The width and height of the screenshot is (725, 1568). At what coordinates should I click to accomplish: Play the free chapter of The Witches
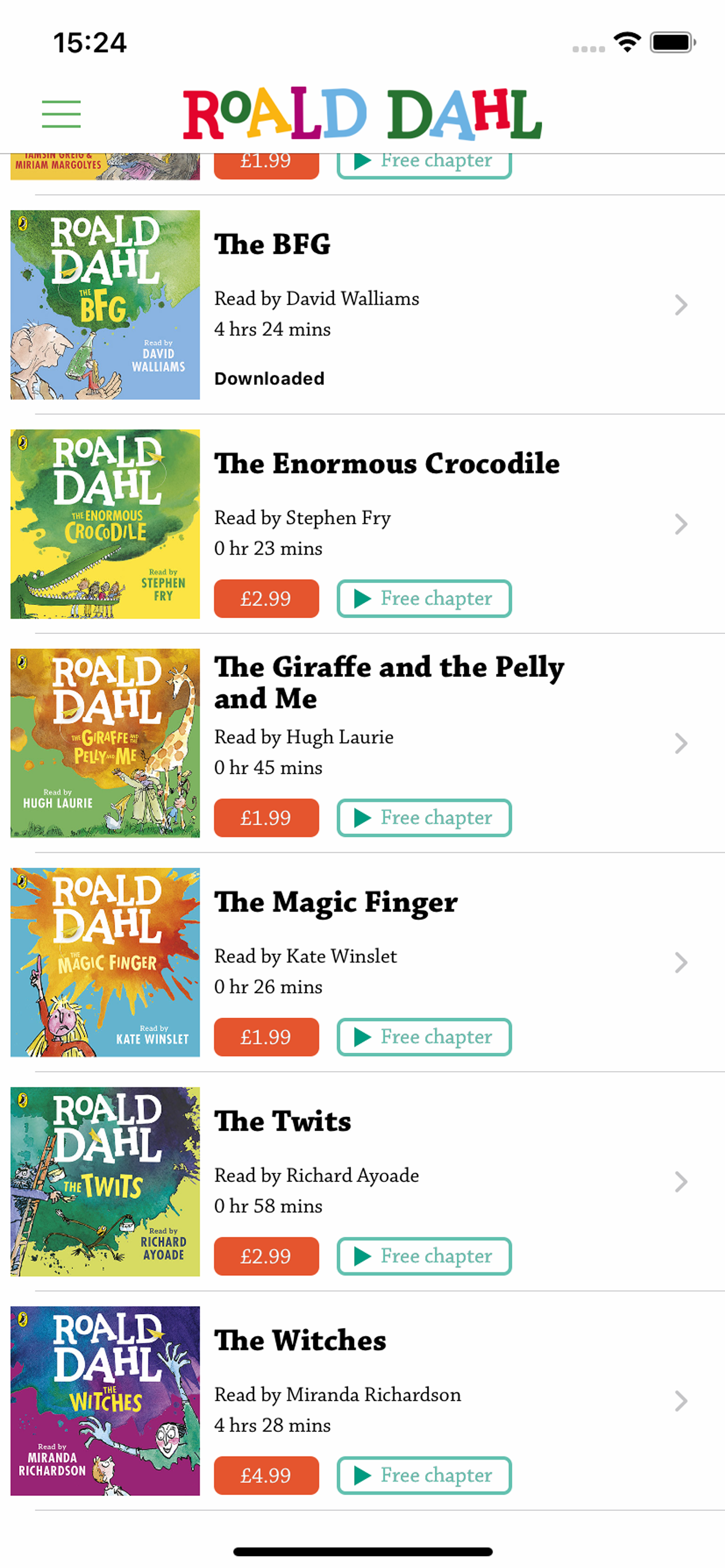[x=423, y=1475]
